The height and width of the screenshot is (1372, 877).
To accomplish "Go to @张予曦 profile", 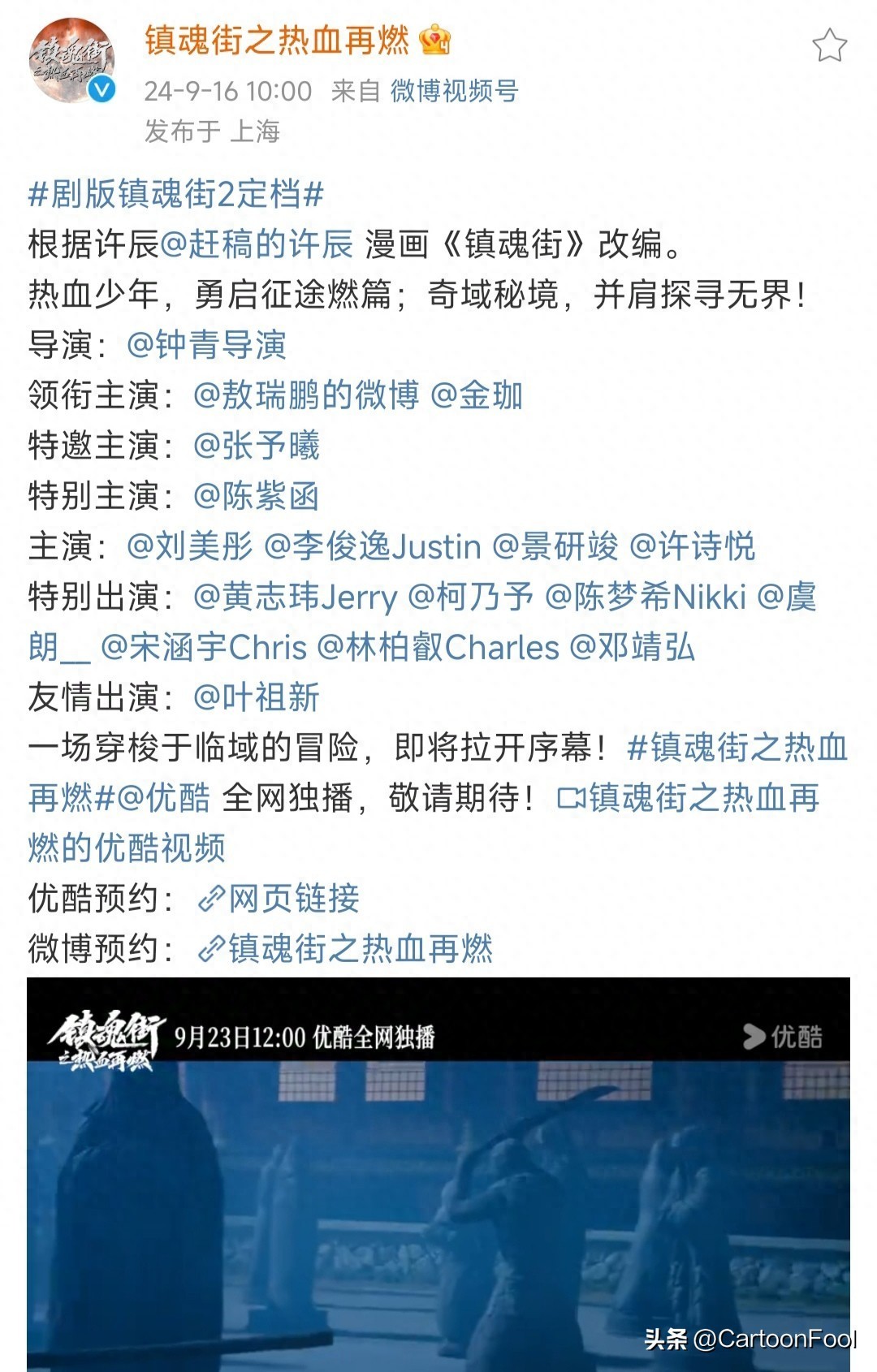I will pos(257,446).
